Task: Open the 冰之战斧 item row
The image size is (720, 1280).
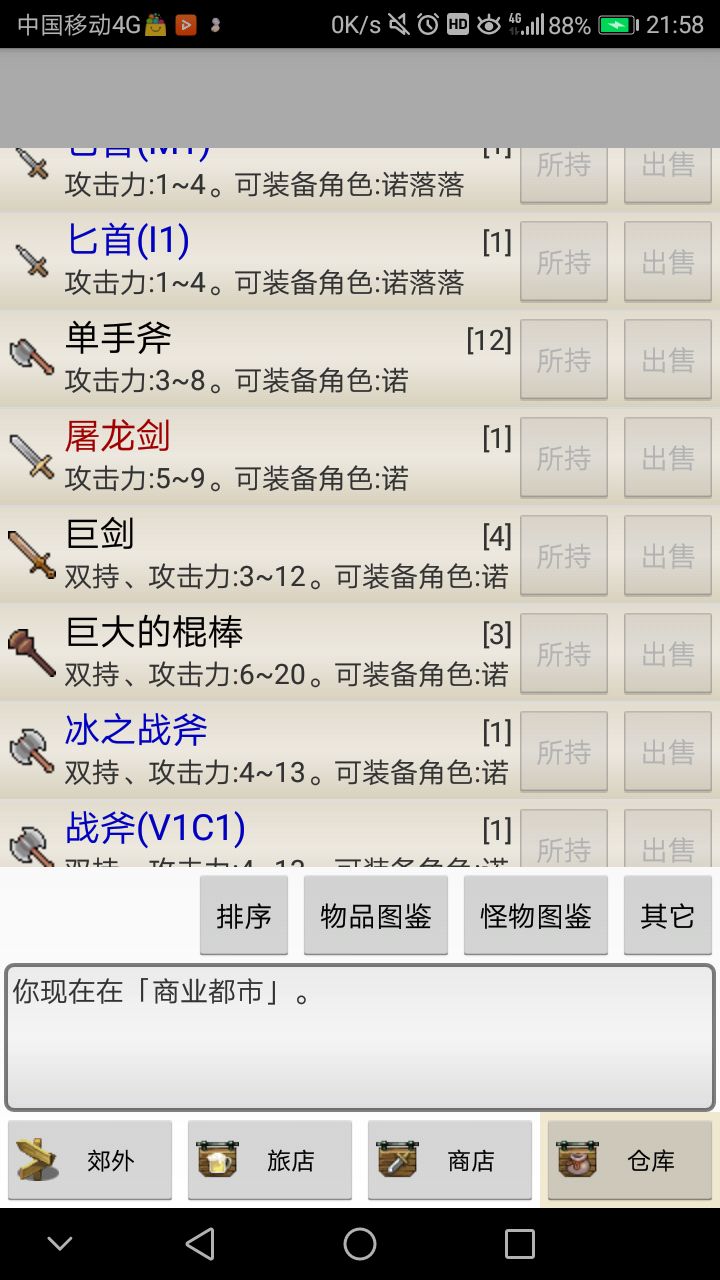Action: click(260, 750)
